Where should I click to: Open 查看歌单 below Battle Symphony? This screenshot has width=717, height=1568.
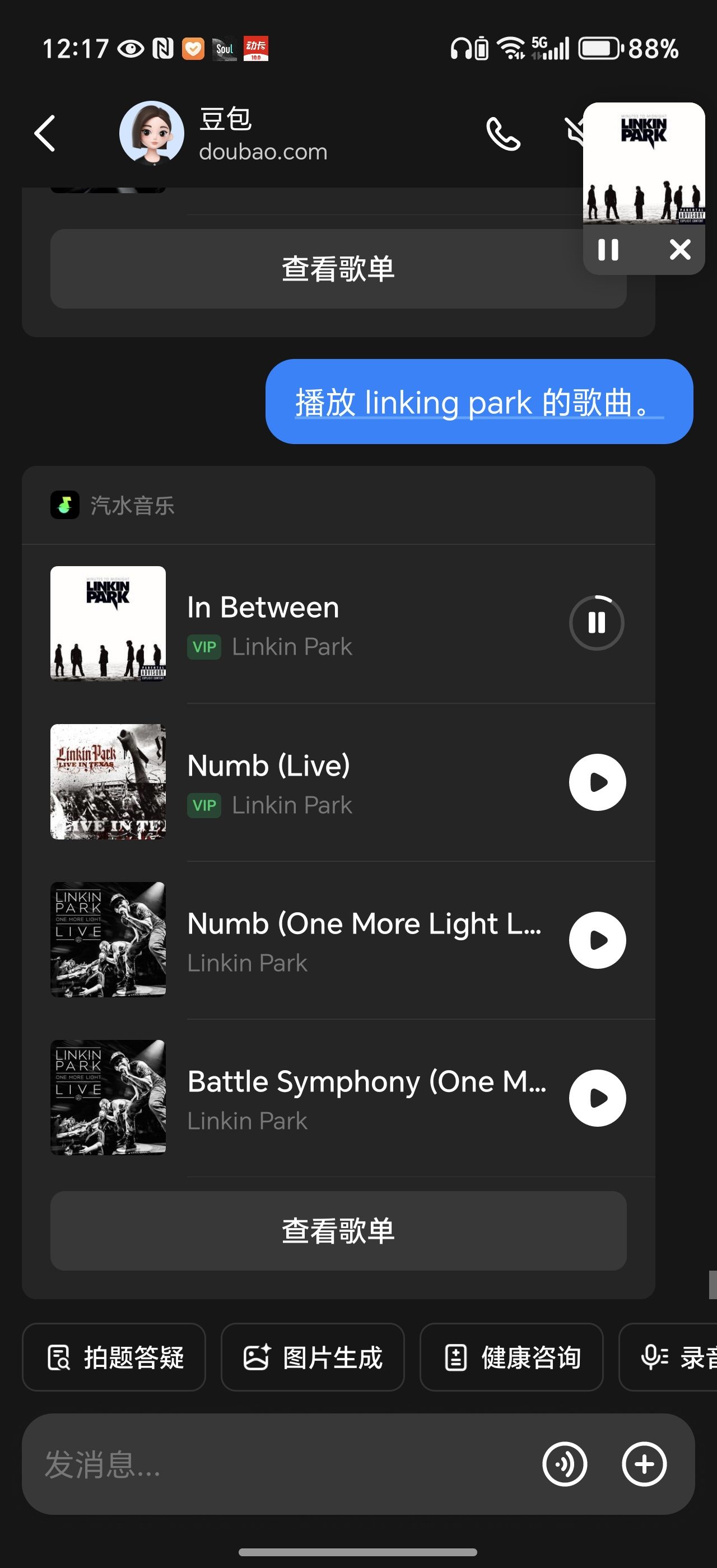click(338, 1231)
